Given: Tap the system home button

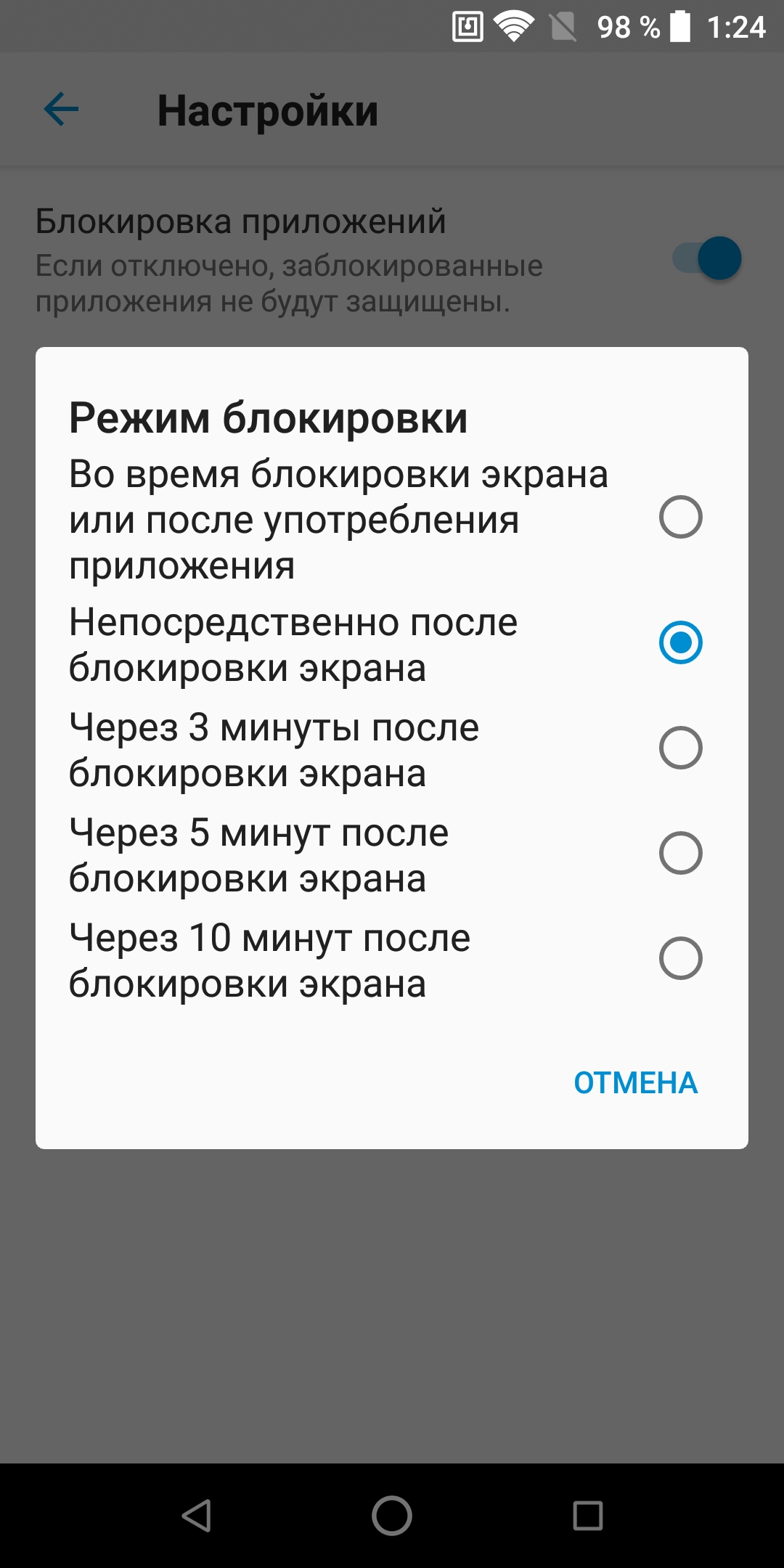Looking at the screenshot, I should tap(392, 1516).
